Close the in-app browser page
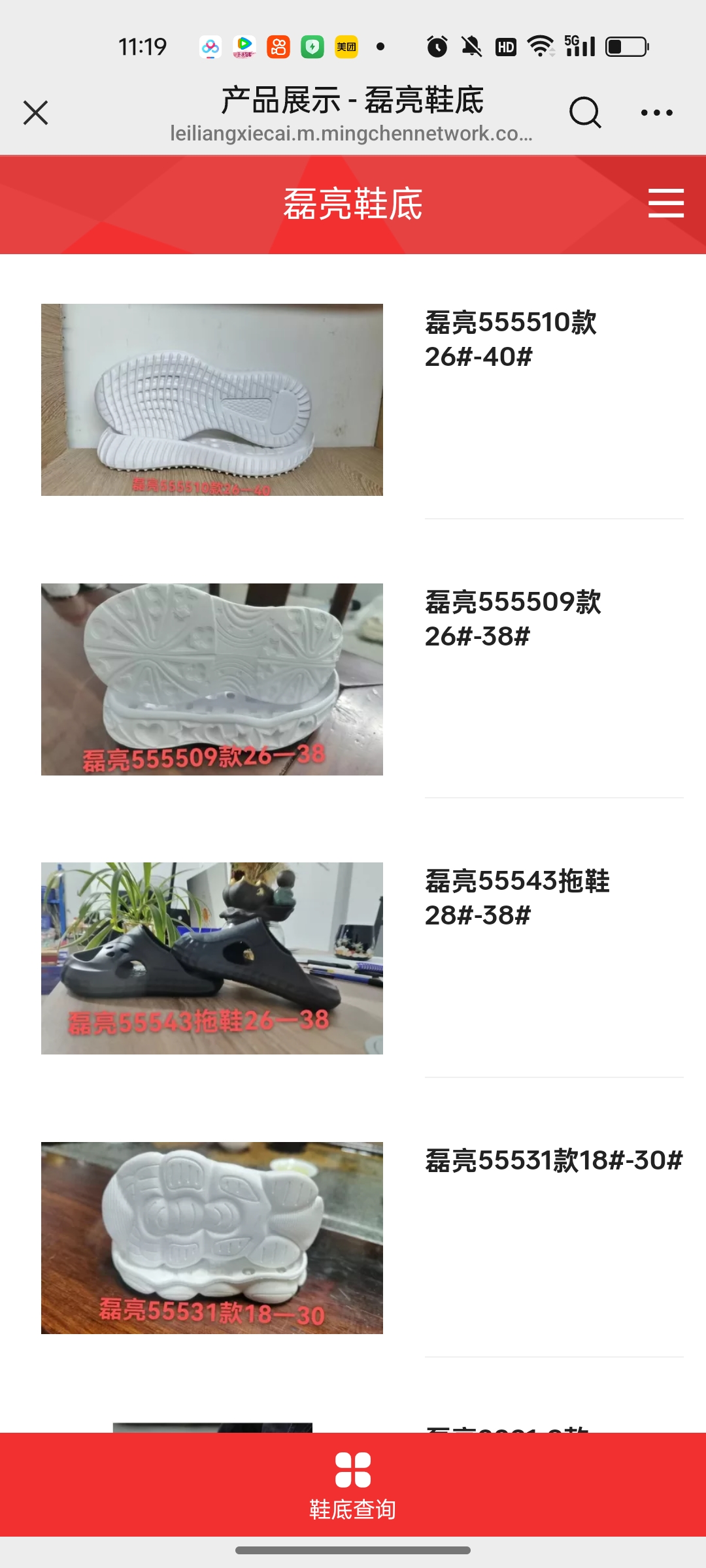706x1568 pixels. click(x=36, y=112)
